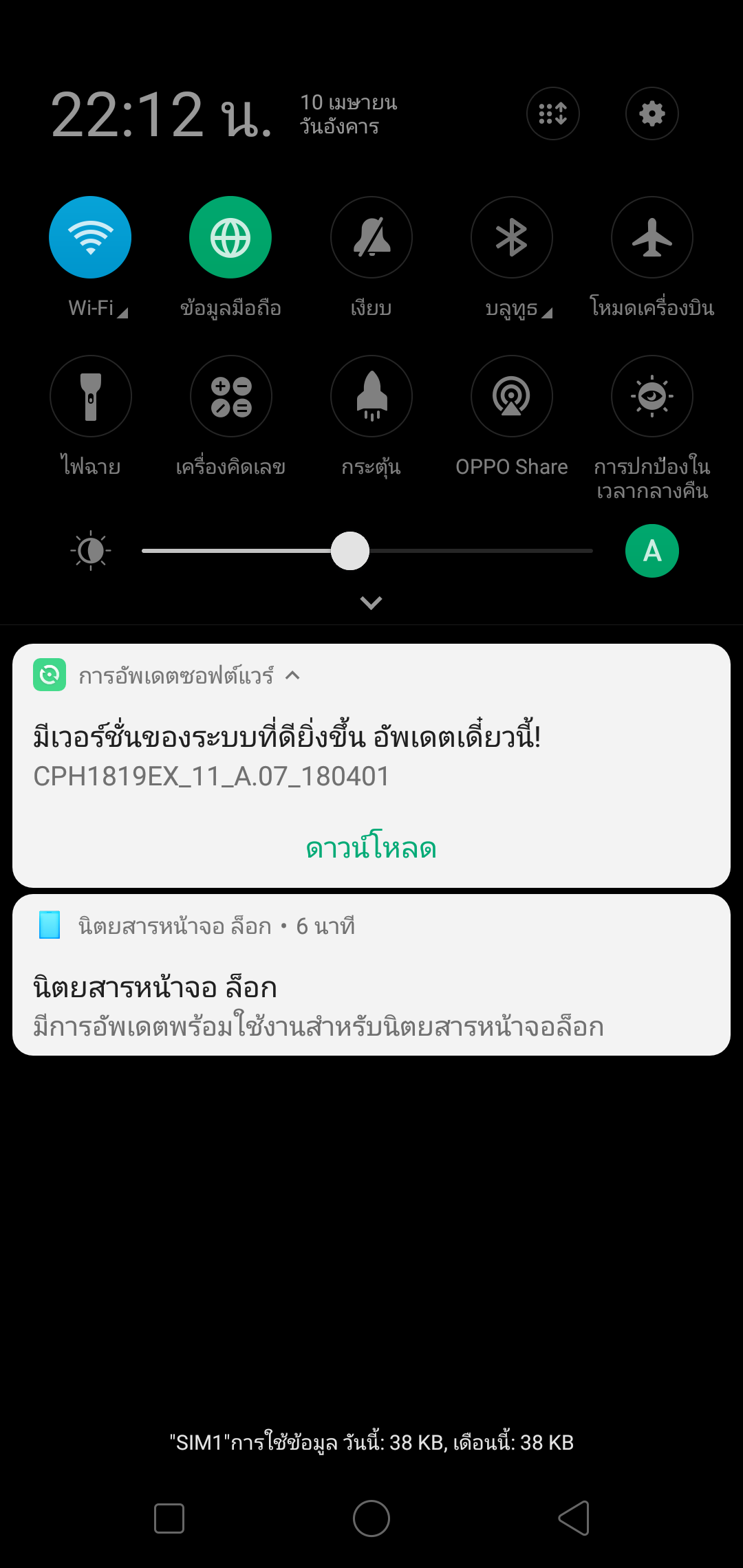Tap the boost rocket (กระตุ้น)
This screenshot has width=743, height=1568.
point(371,396)
